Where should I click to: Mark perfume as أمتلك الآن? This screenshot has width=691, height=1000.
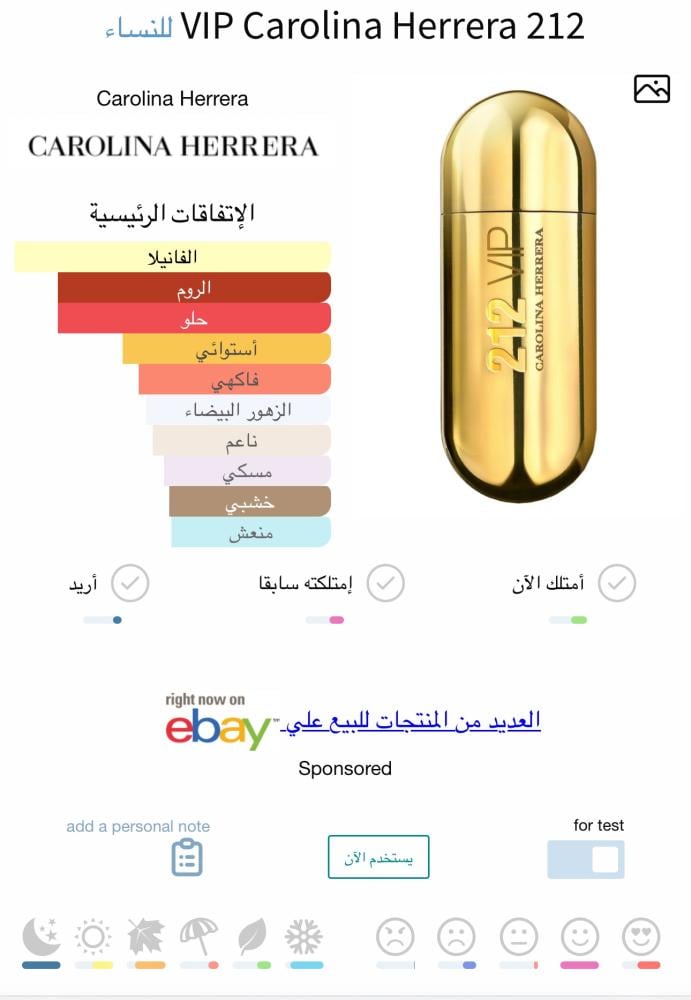click(617, 583)
